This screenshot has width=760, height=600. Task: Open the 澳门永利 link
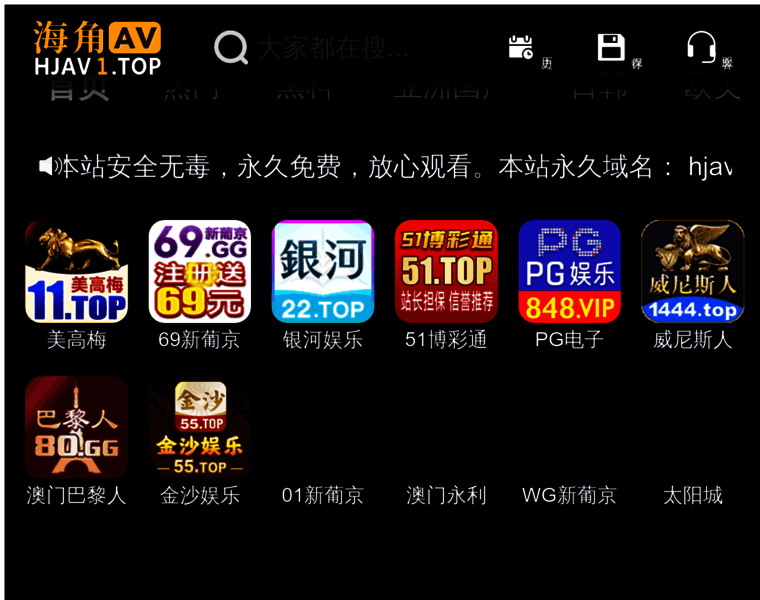(446, 495)
